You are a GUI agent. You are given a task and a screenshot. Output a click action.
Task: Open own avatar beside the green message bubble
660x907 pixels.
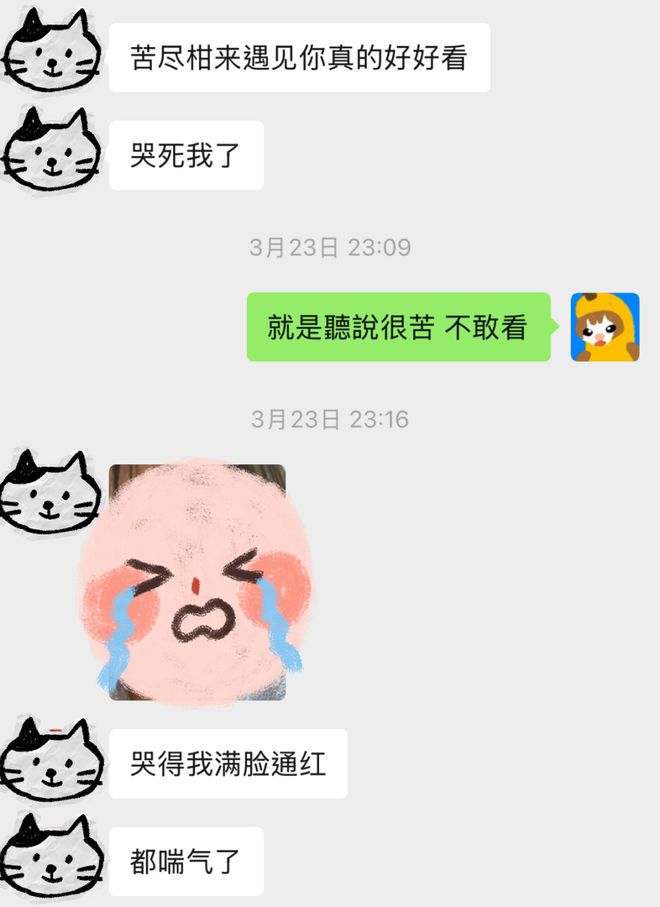(x=604, y=327)
